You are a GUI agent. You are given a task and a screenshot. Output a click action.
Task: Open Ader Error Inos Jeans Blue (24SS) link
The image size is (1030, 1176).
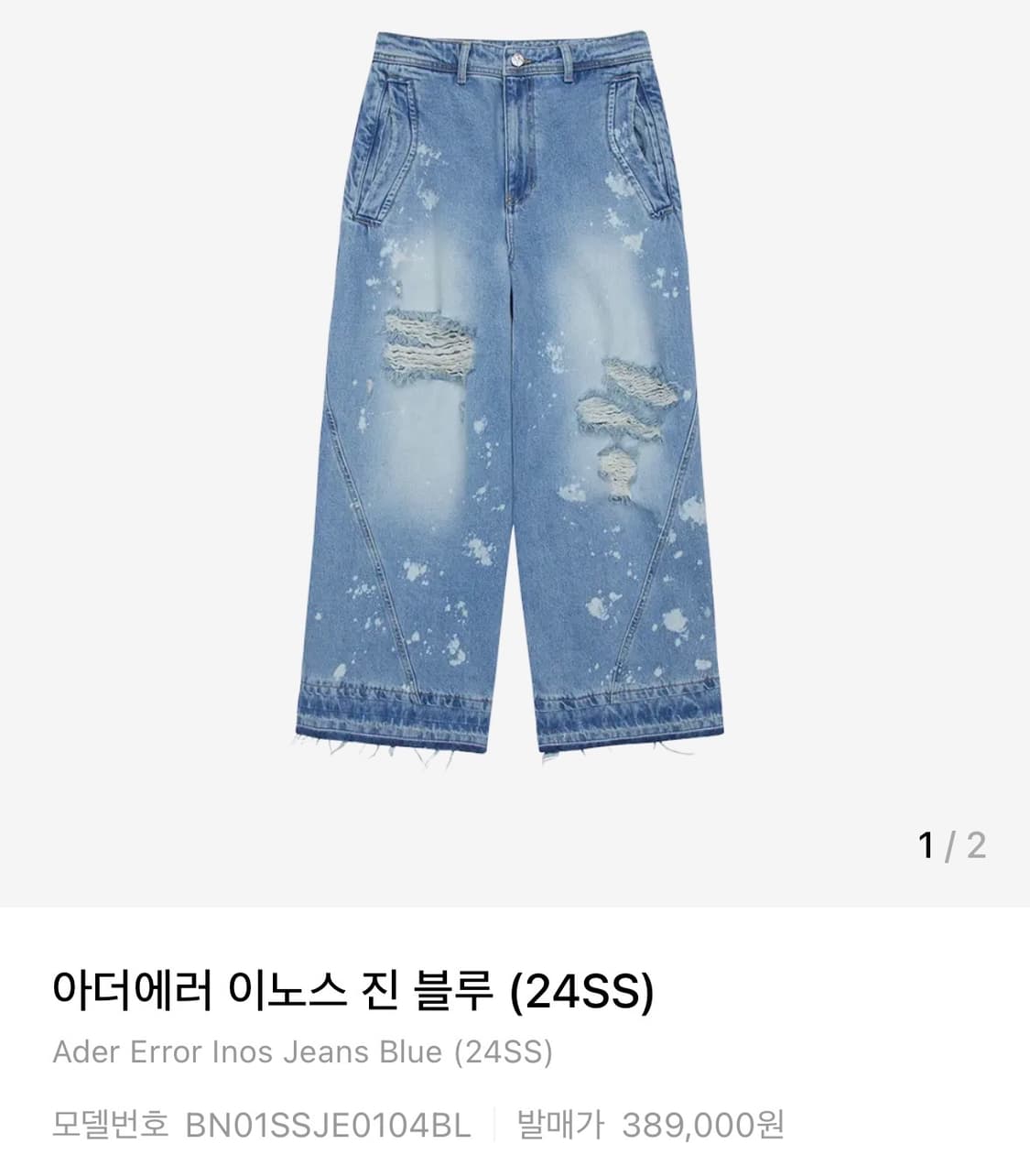[x=302, y=1051]
